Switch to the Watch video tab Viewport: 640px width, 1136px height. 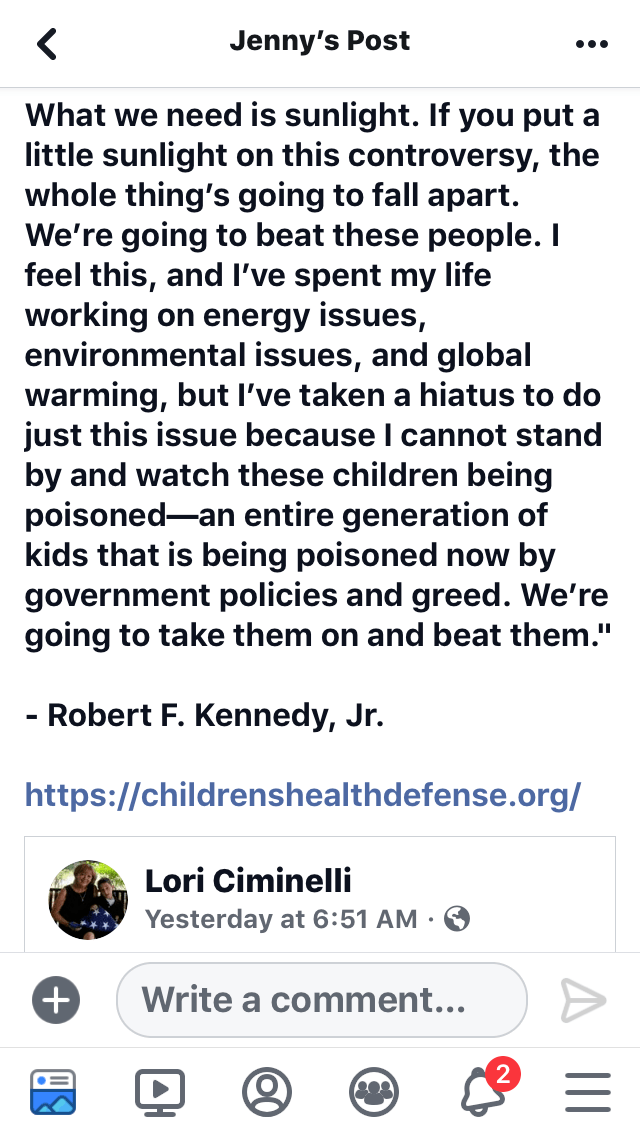coord(160,1092)
